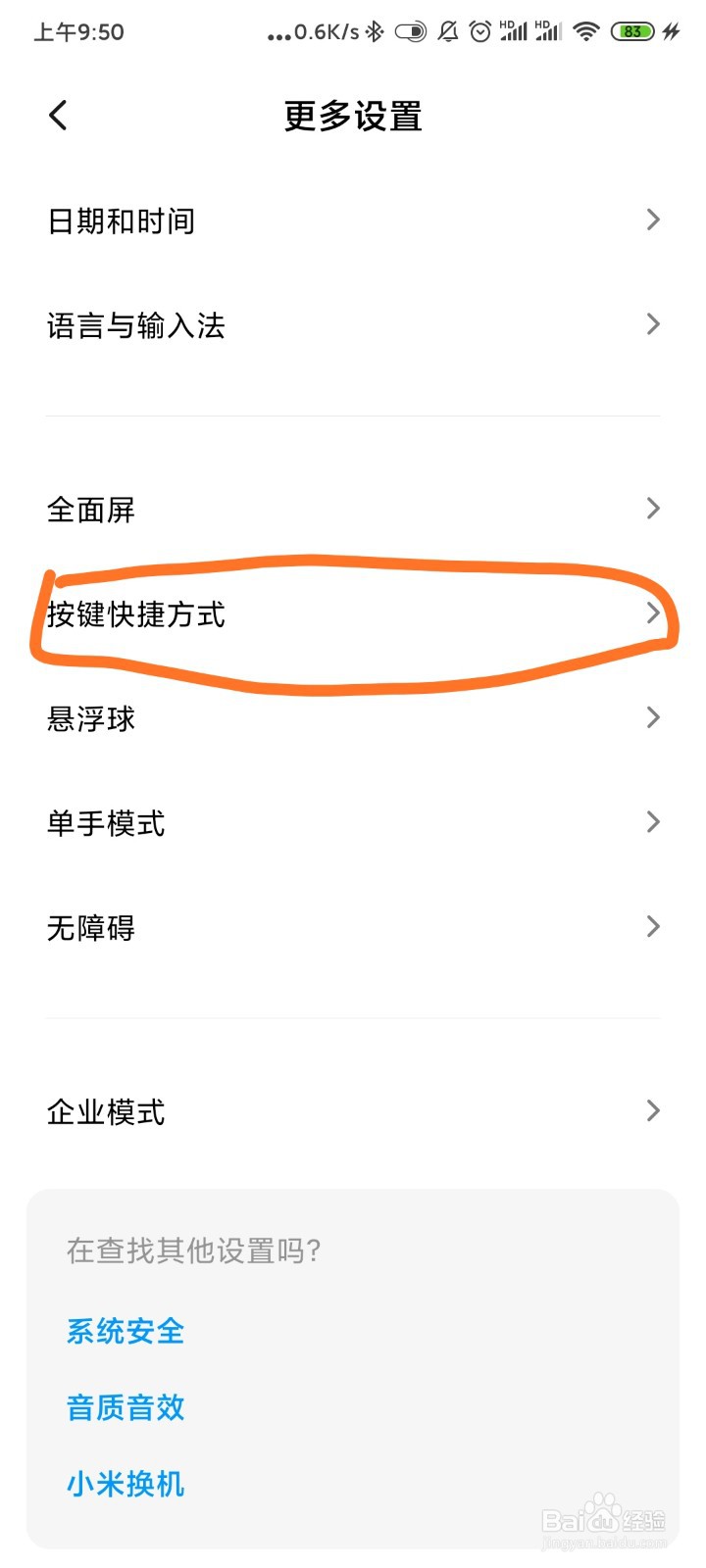Tap the Bluetooth icon in status bar
Image resolution: width=706 pixels, height=1568 pixels.
(374, 31)
